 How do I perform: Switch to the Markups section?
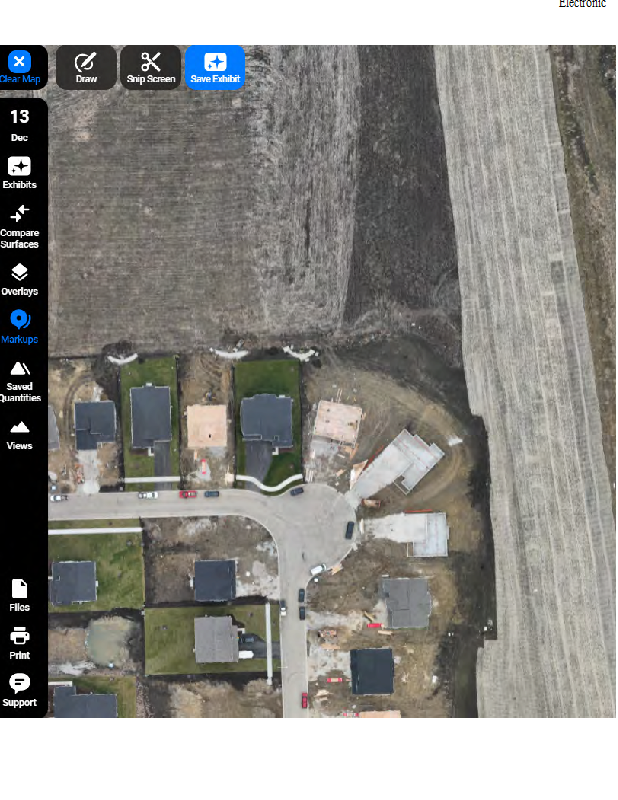[19, 326]
